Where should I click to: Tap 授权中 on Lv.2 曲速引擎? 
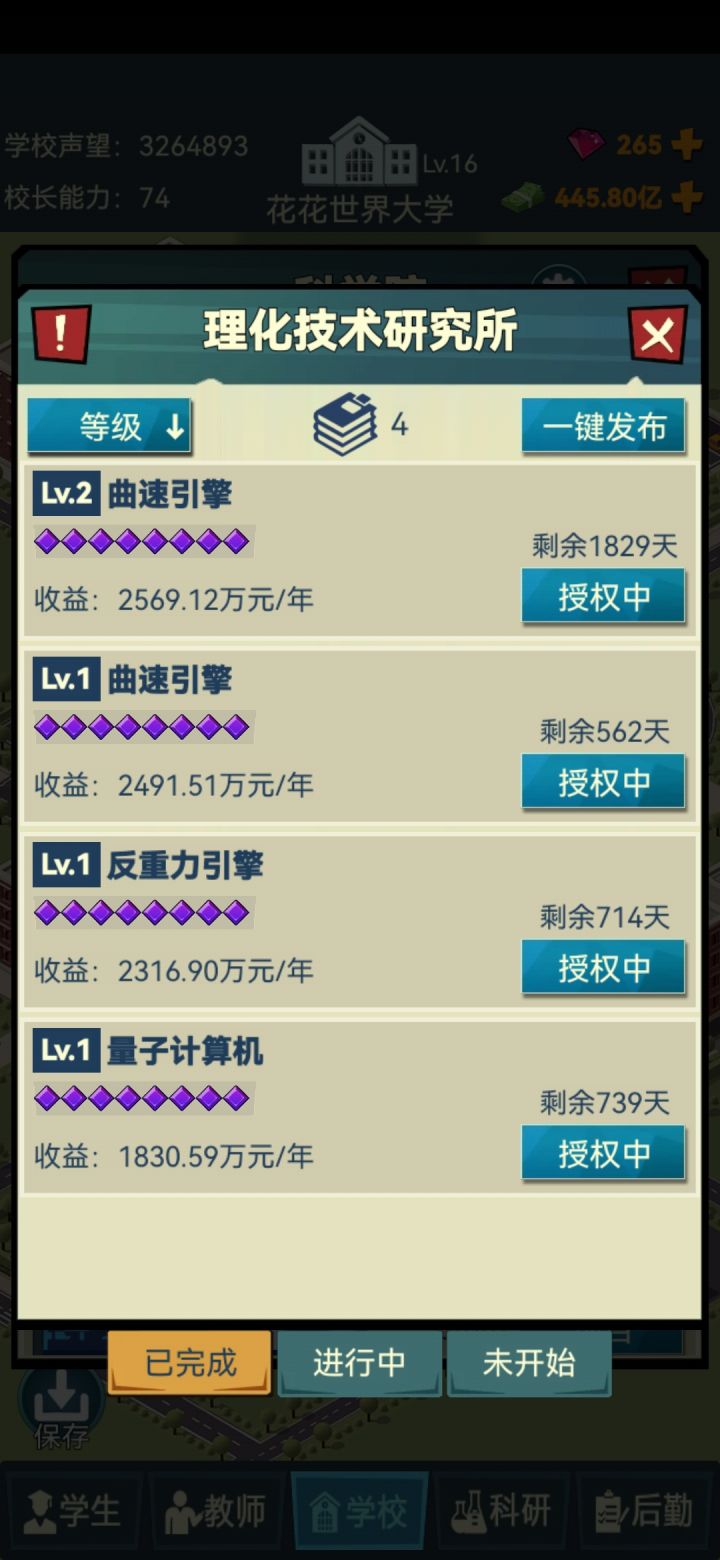click(x=603, y=596)
